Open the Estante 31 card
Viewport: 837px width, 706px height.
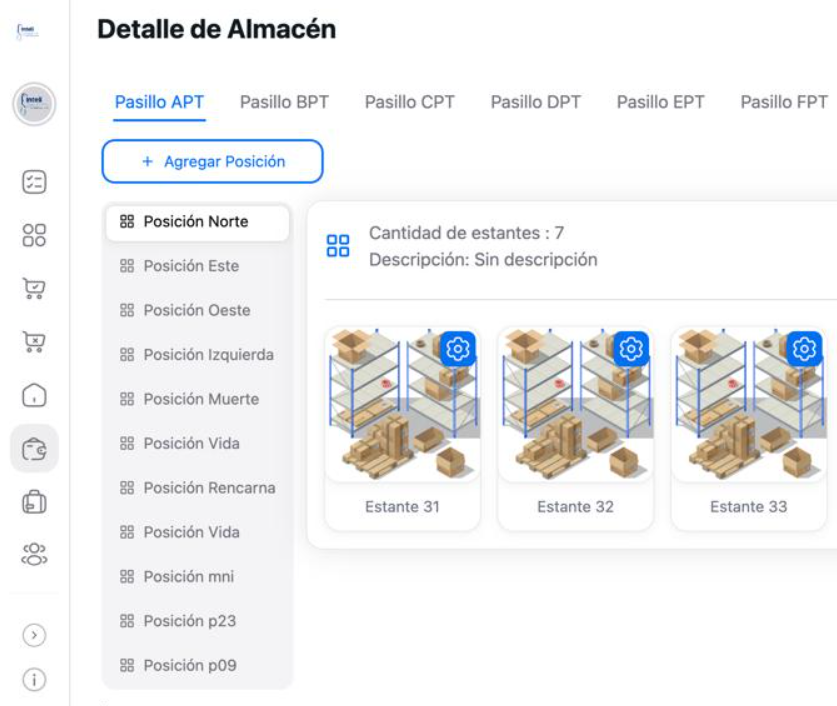coord(402,429)
